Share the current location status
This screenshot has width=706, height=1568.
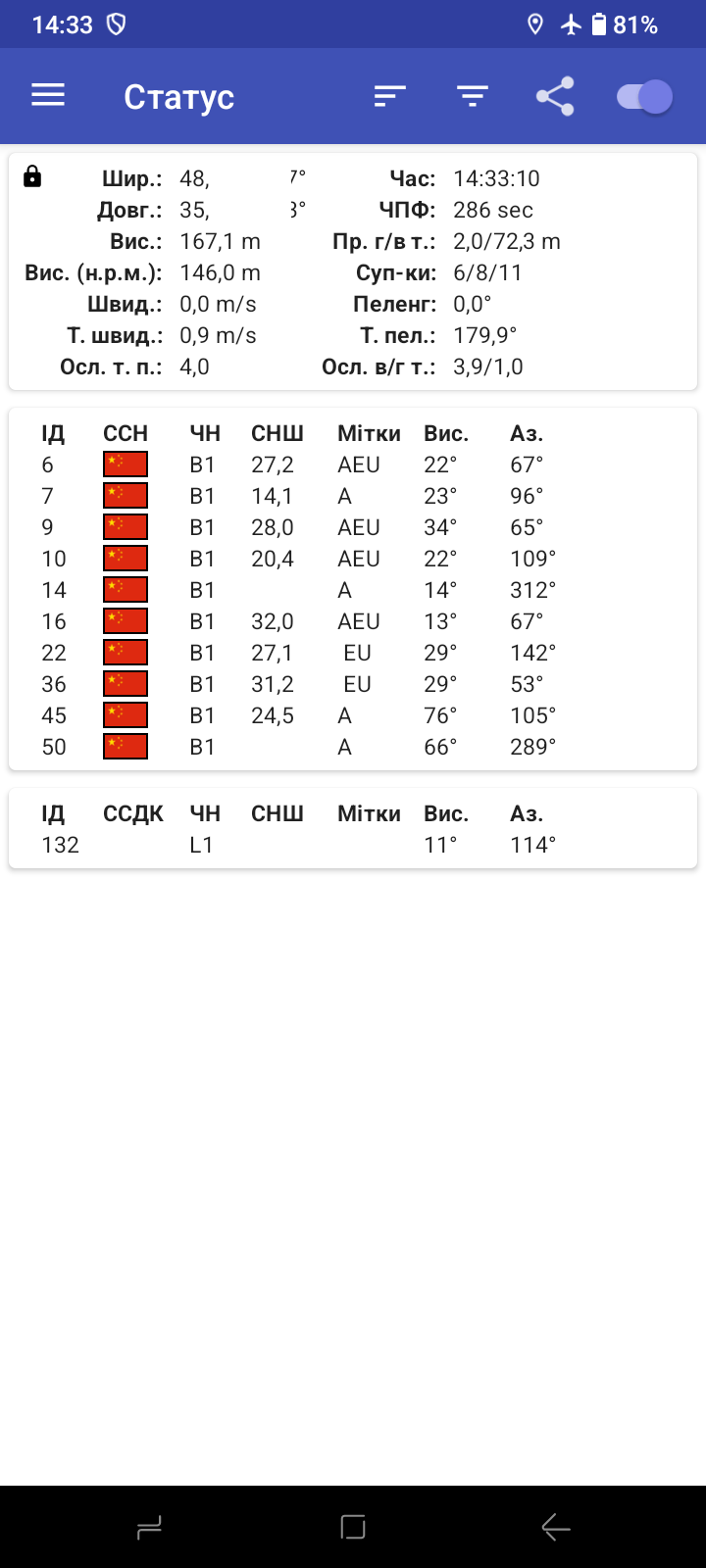[x=555, y=96]
